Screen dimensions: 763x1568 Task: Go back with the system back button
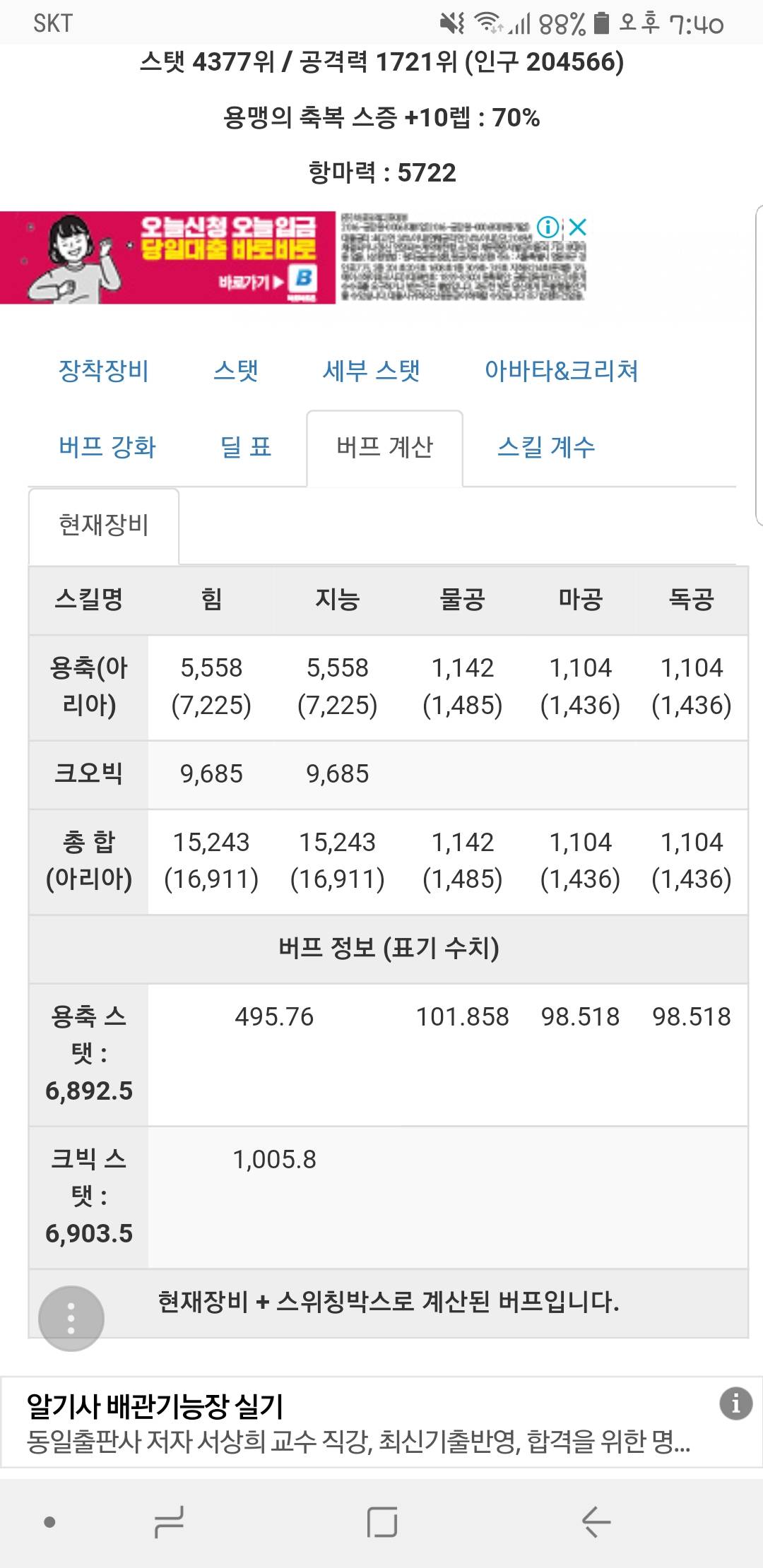596,1521
